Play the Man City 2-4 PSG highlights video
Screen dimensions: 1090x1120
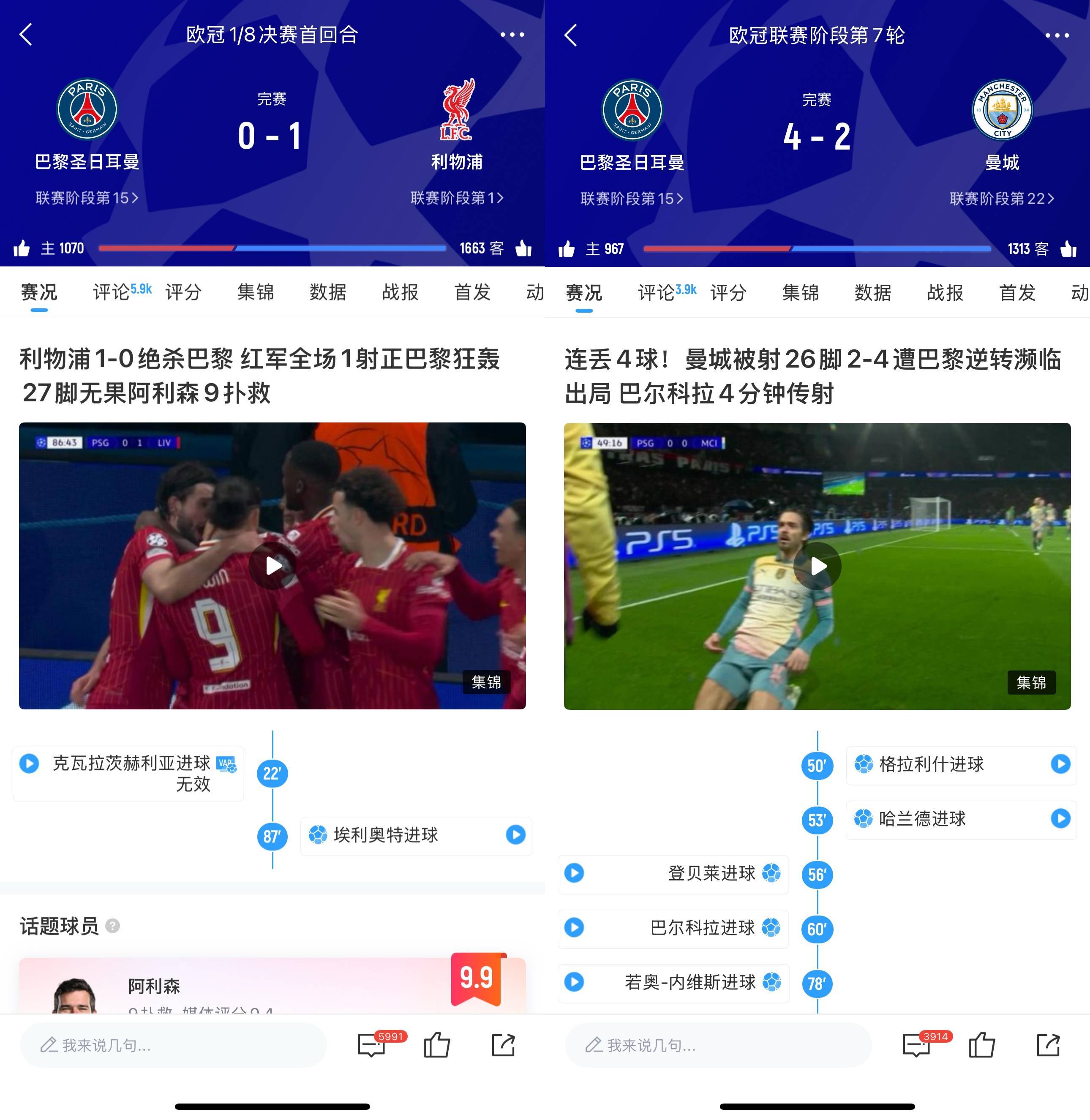coord(817,566)
